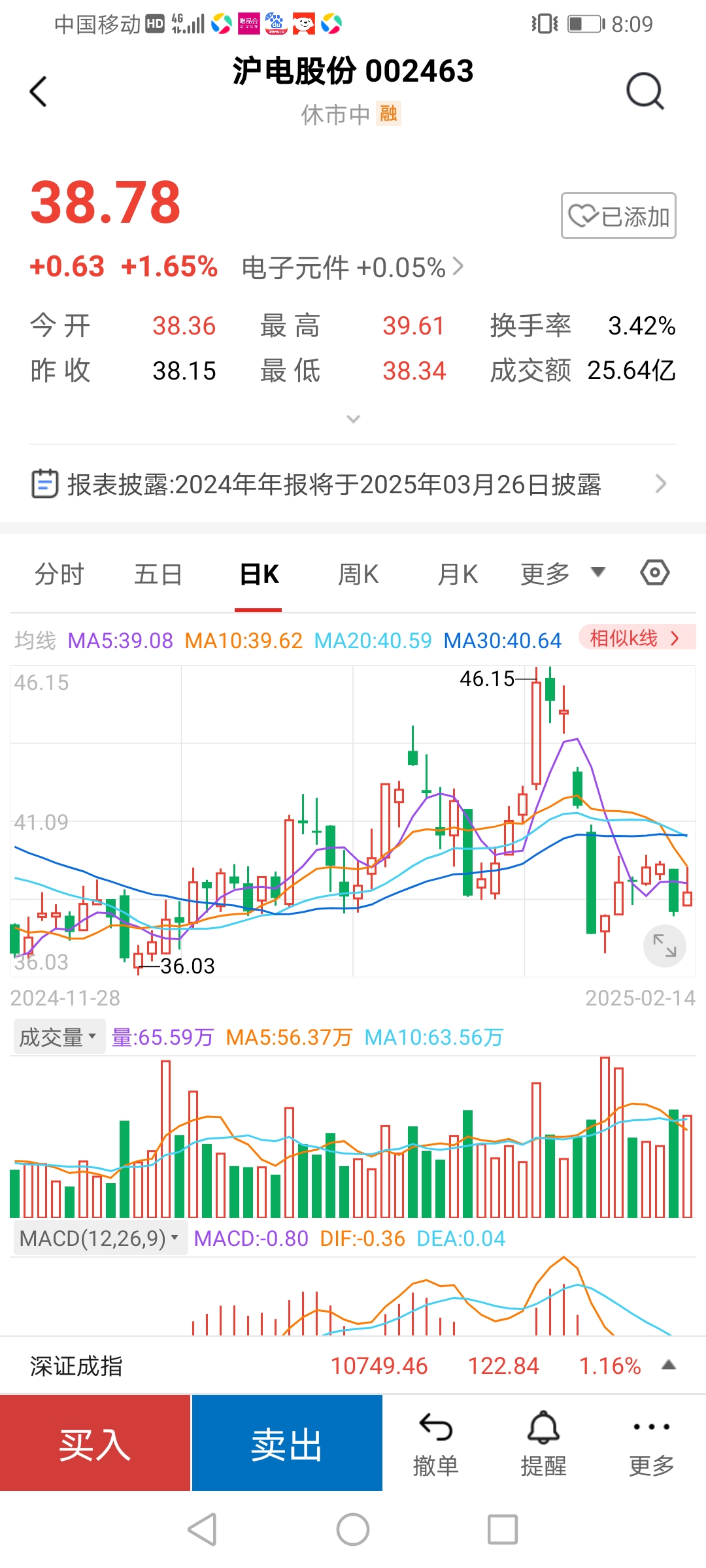Open the MACD(12,26,9) indicator dropdown

[x=99, y=1238]
